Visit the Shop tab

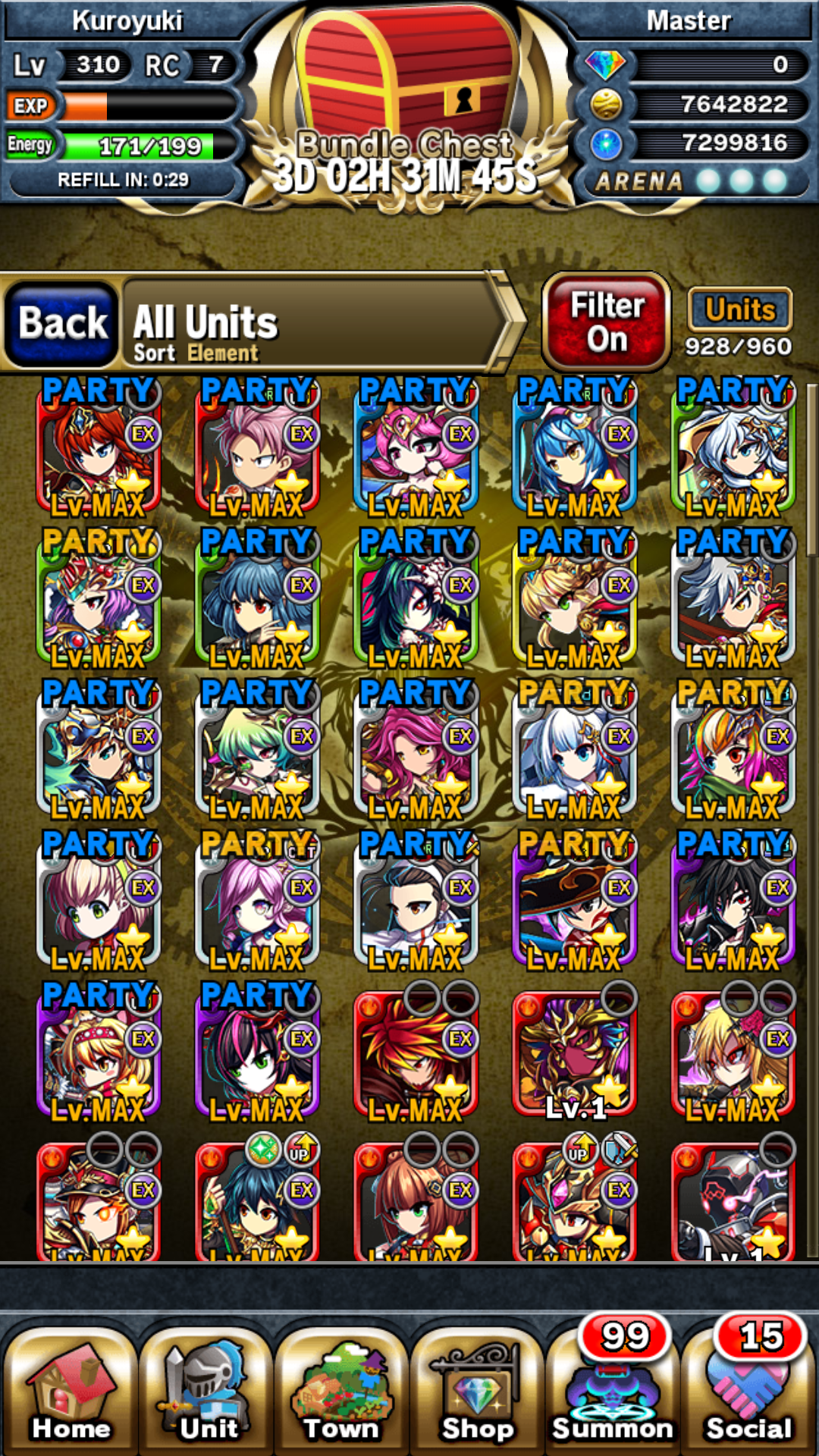pyautogui.click(x=478, y=1394)
